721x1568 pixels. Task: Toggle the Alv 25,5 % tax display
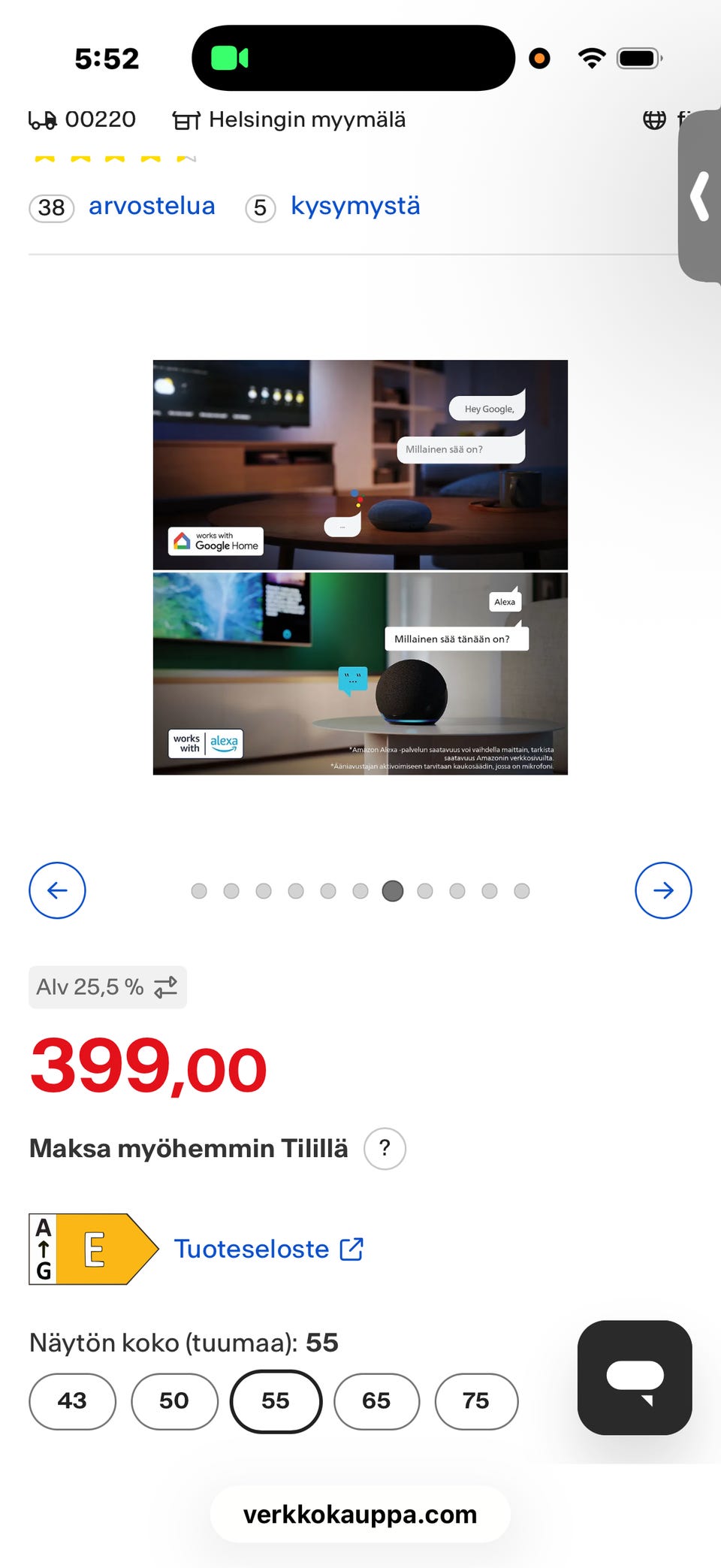(x=107, y=987)
